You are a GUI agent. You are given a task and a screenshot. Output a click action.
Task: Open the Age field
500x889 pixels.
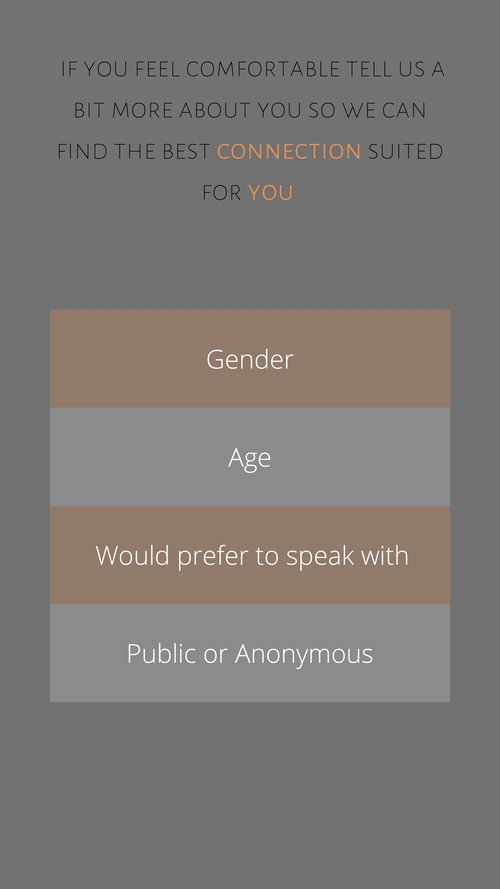tap(250, 456)
